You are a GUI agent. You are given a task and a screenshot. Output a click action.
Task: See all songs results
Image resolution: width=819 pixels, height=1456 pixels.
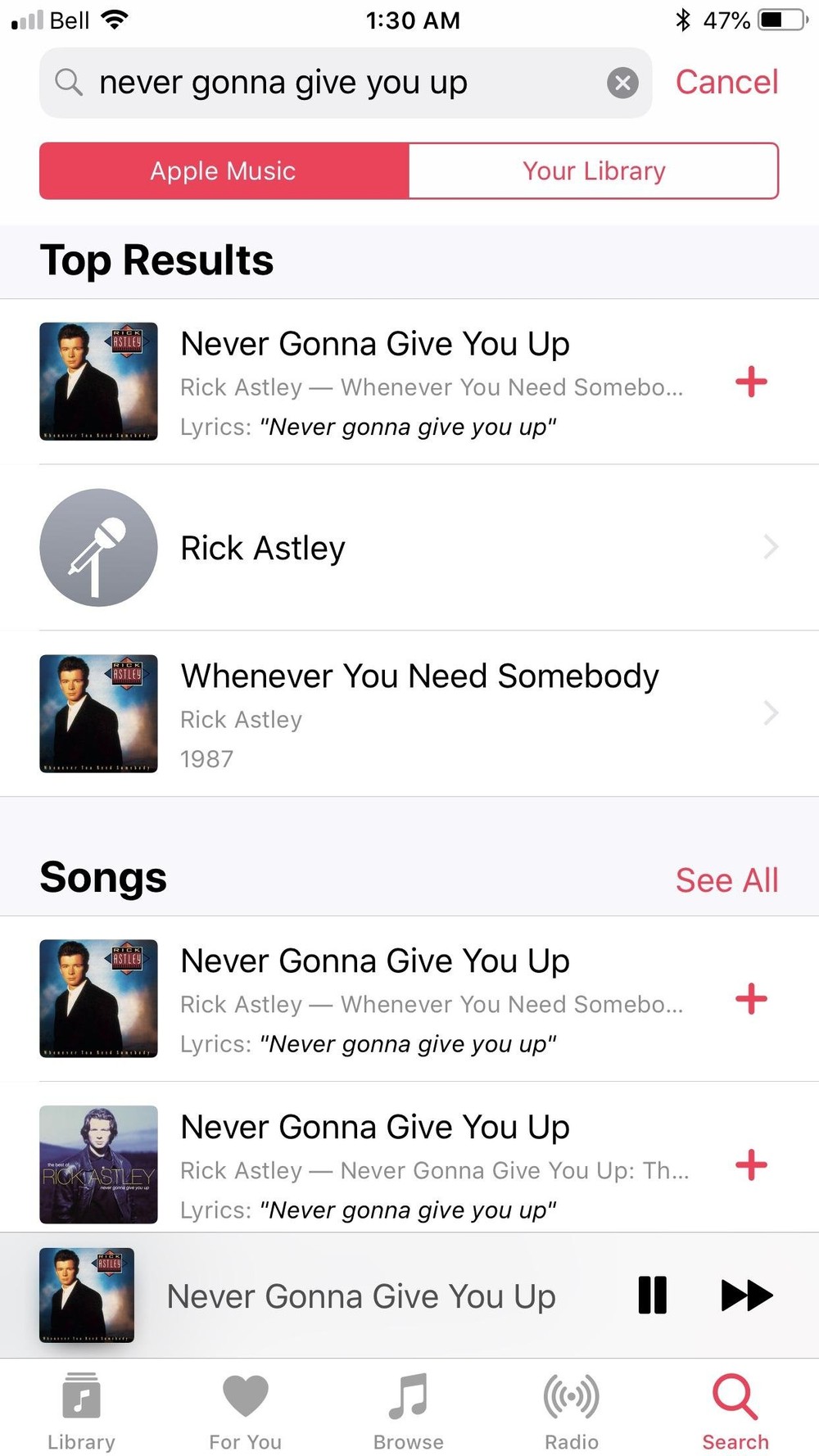pos(726,880)
